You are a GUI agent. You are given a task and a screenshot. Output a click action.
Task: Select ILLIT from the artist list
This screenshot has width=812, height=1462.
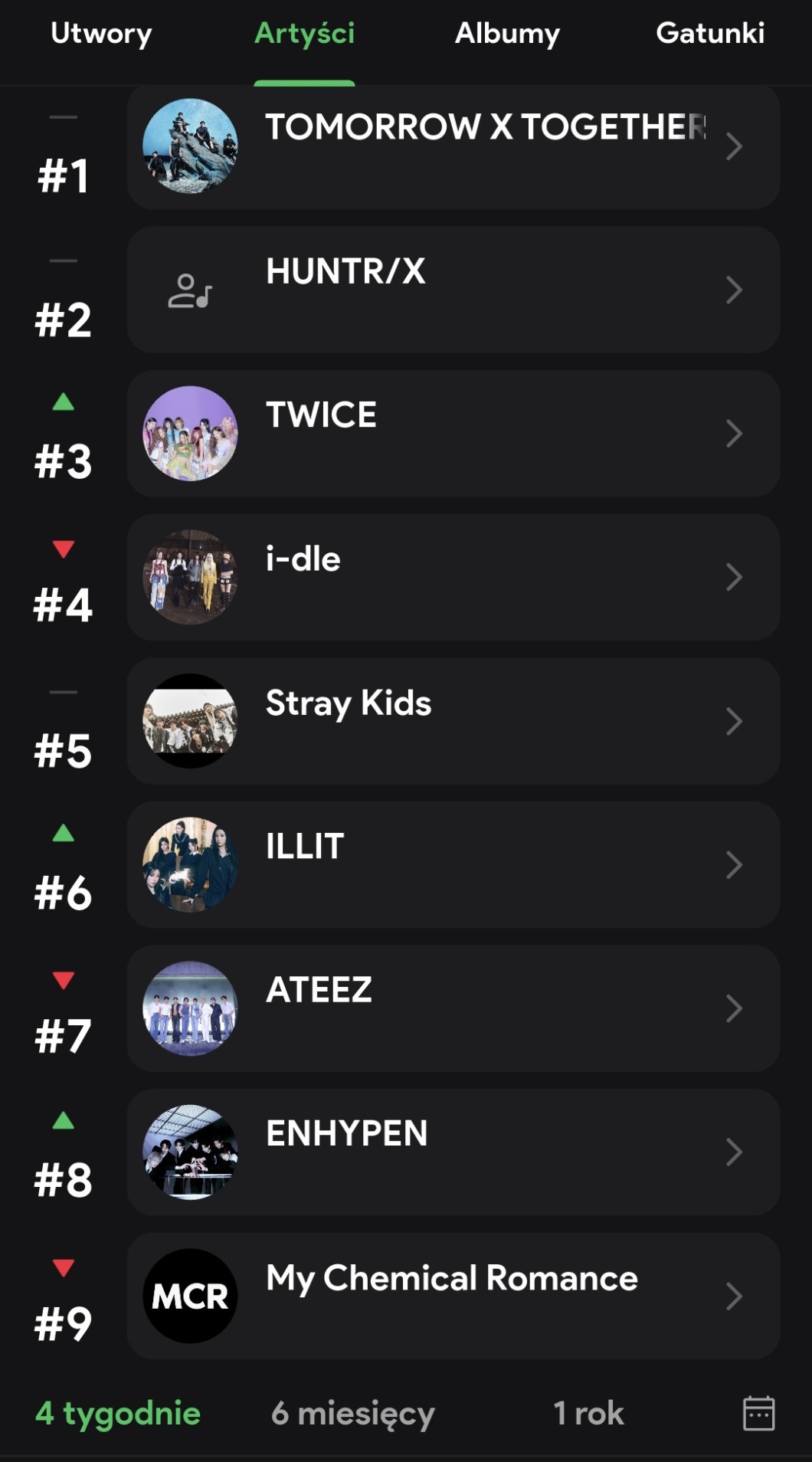pyautogui.click(x=453, y=865)
